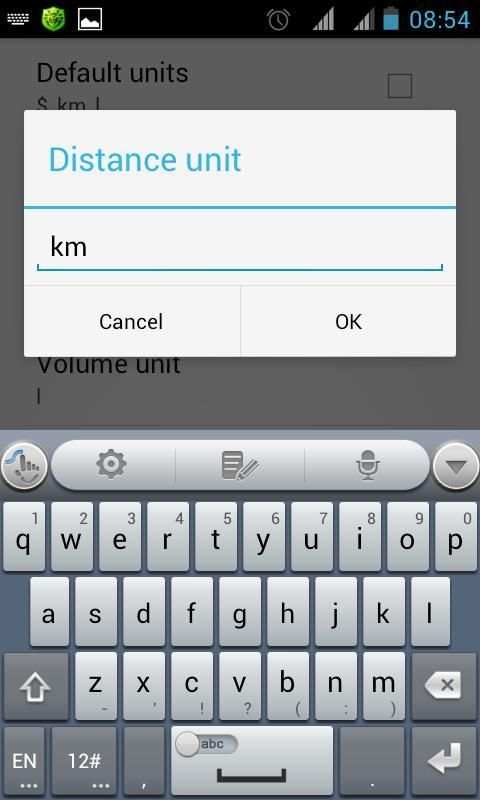Start voice input with the microphone
Image resolution: width=480 pixels, height=800 pixels.
367,465
